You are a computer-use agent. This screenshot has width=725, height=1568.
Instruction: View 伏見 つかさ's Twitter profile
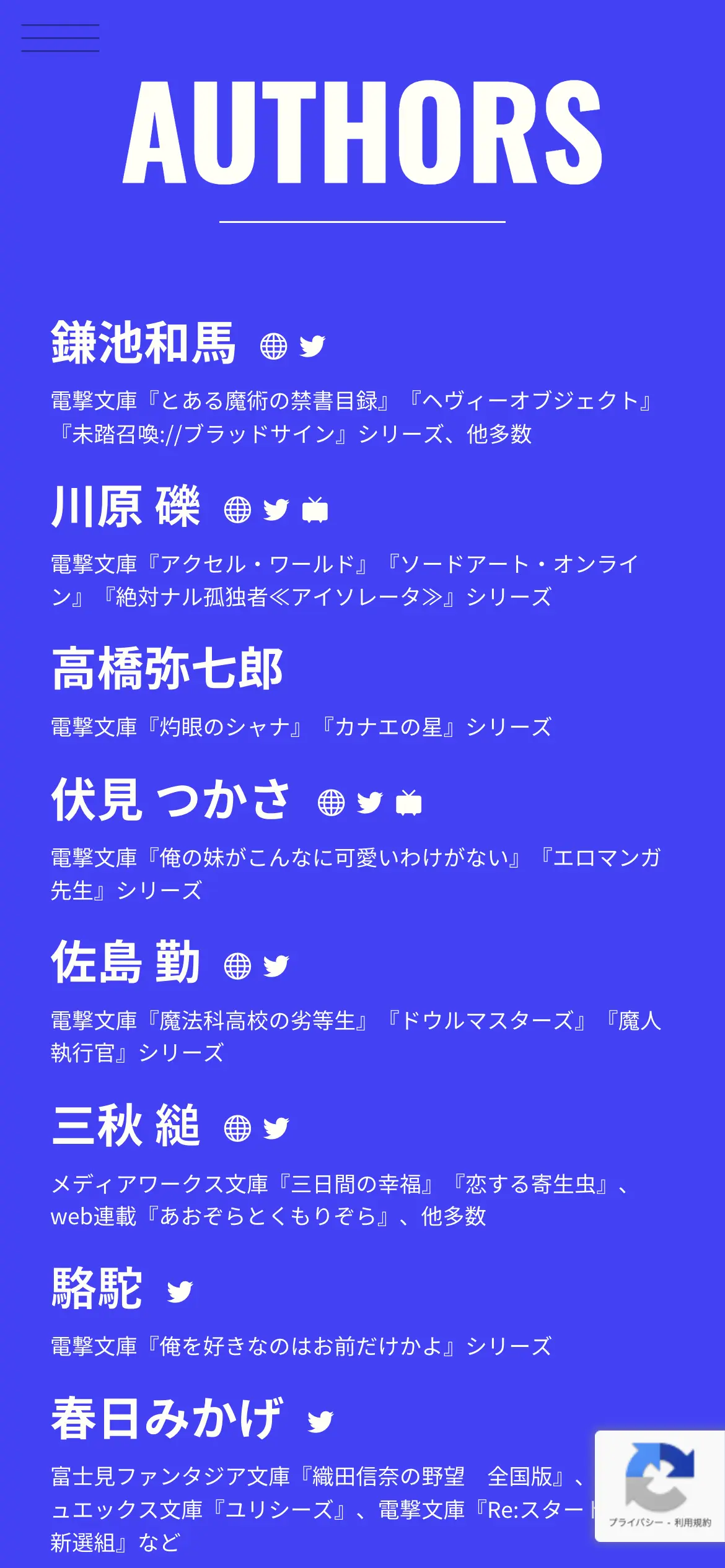pos(370,803)
